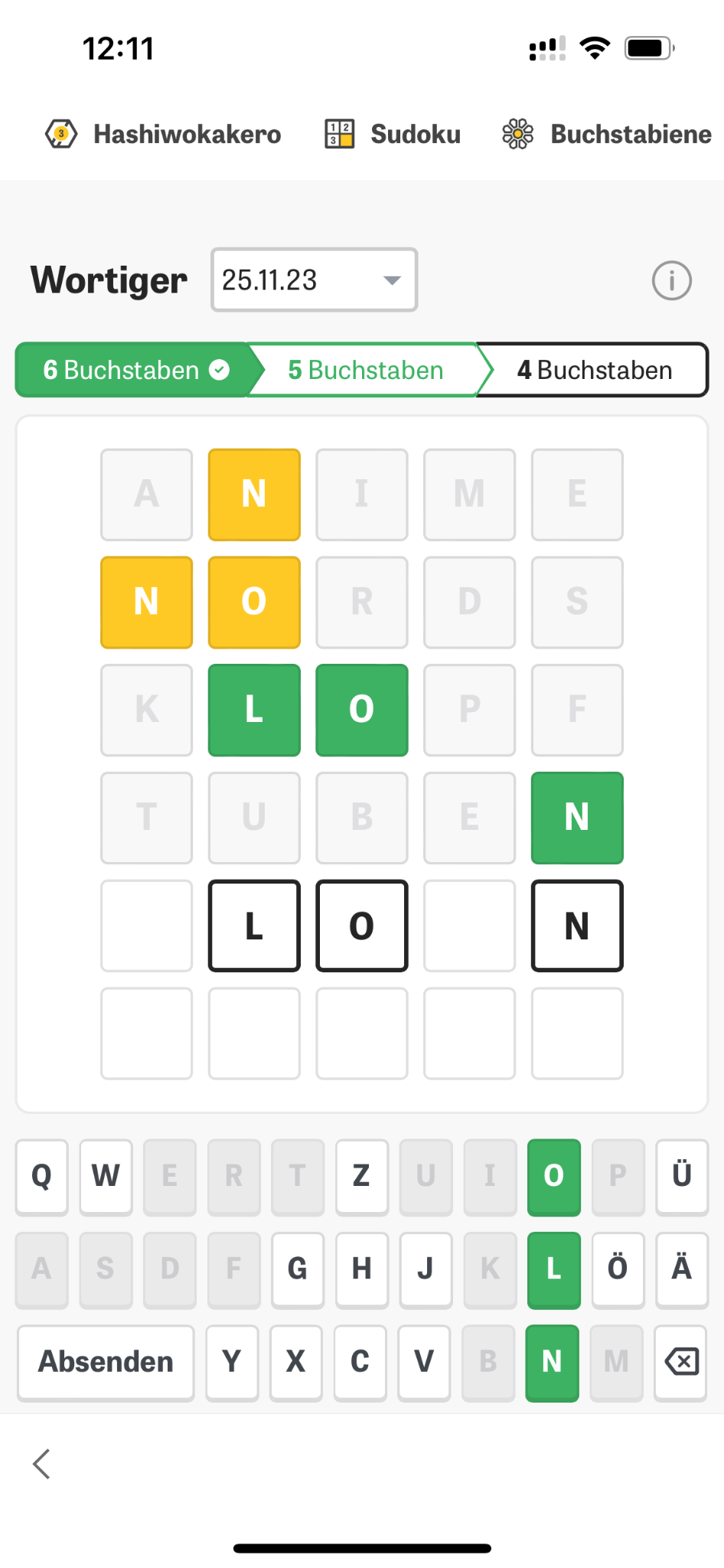Switch to 6 Buchstaben level
The width and height of the screenshot is (724, 1568).
click(135, 370)
